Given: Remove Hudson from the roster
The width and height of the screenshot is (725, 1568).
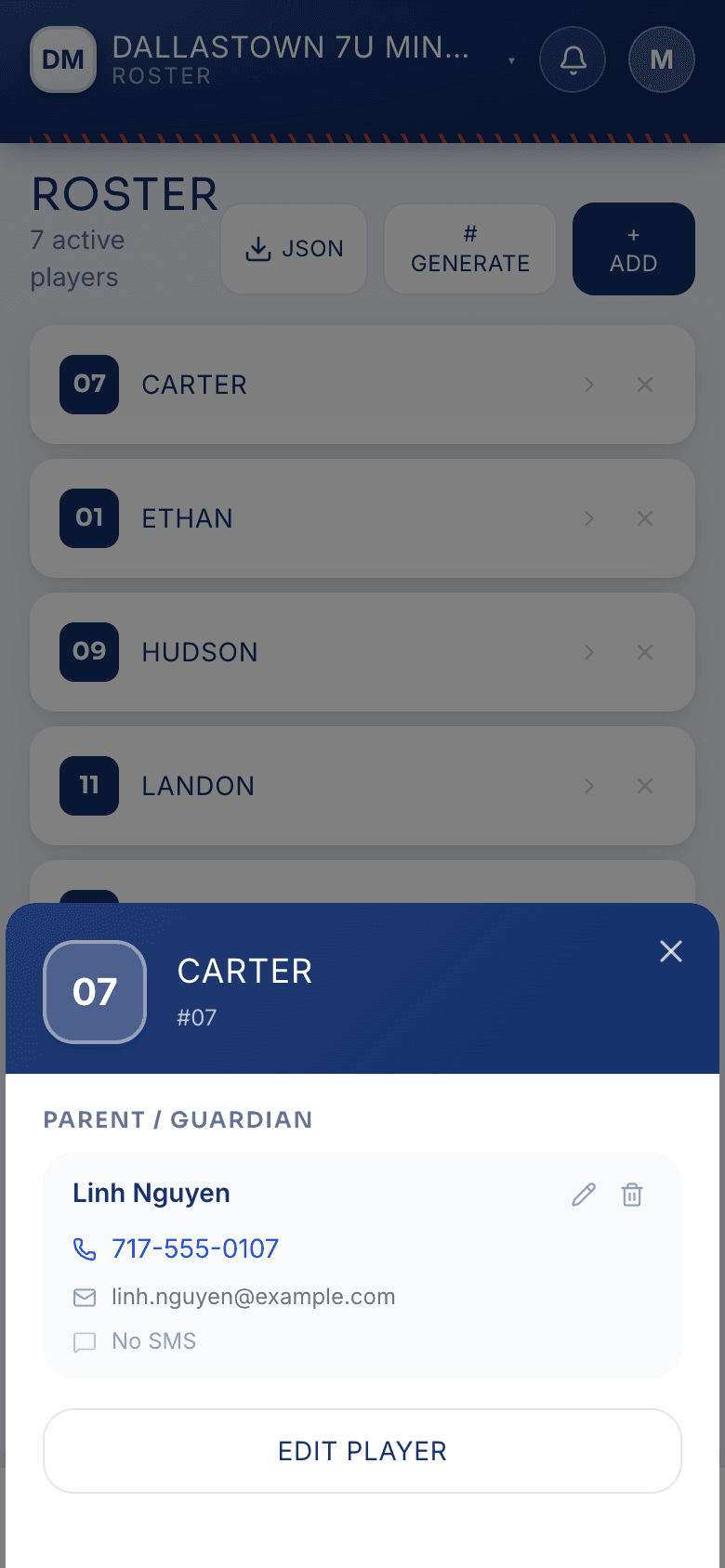Looking at the screenshot, I should pos(645,652).
